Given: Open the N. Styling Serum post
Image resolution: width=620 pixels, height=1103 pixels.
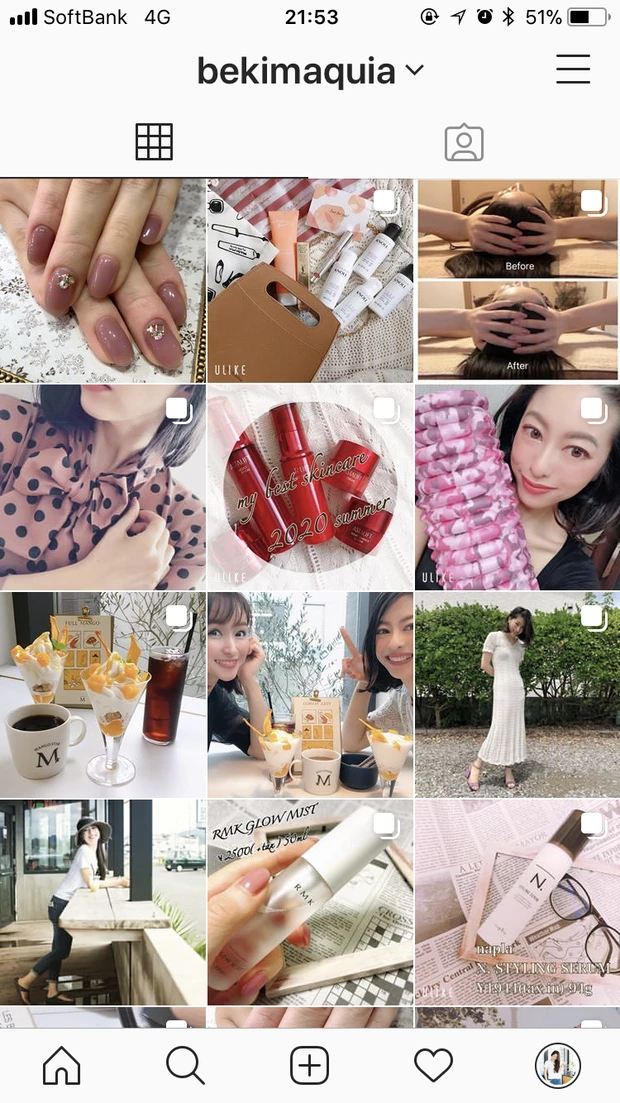Looking at the screenshot, I should 517,901.
